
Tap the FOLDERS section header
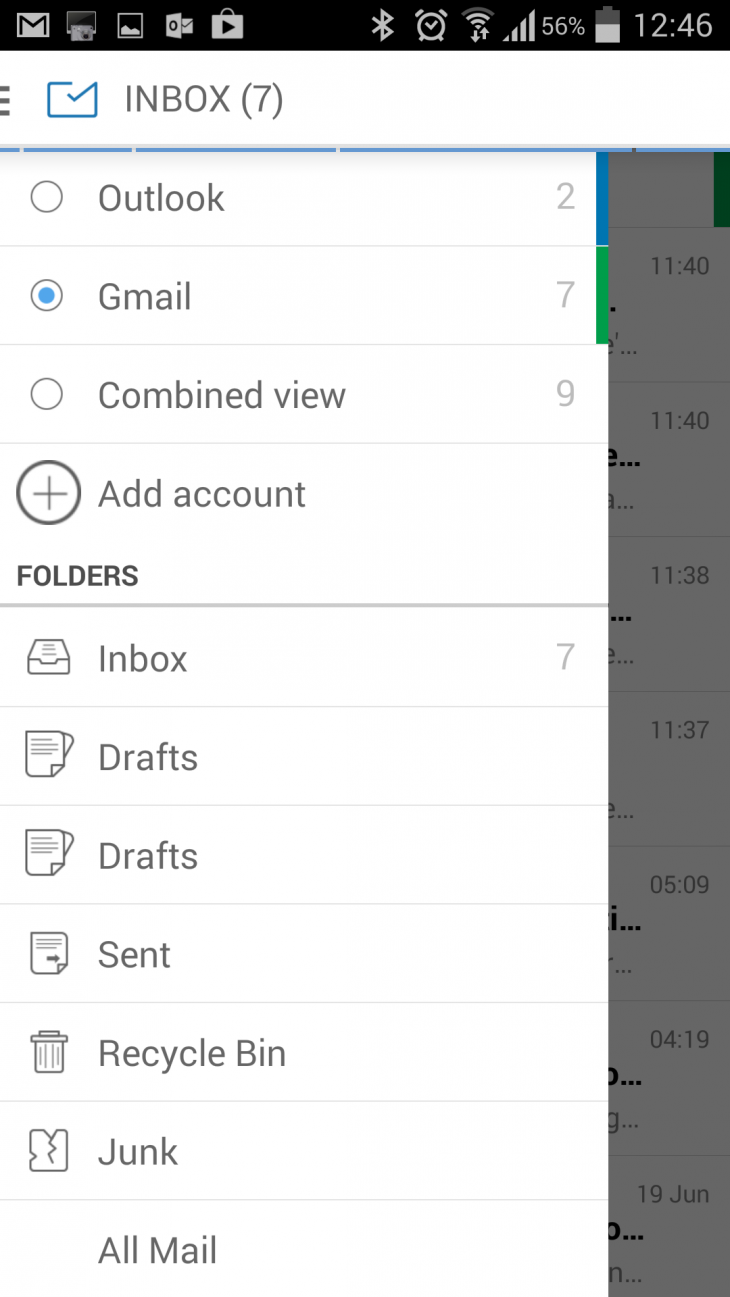pyautogui.click(x=77, y=575)
